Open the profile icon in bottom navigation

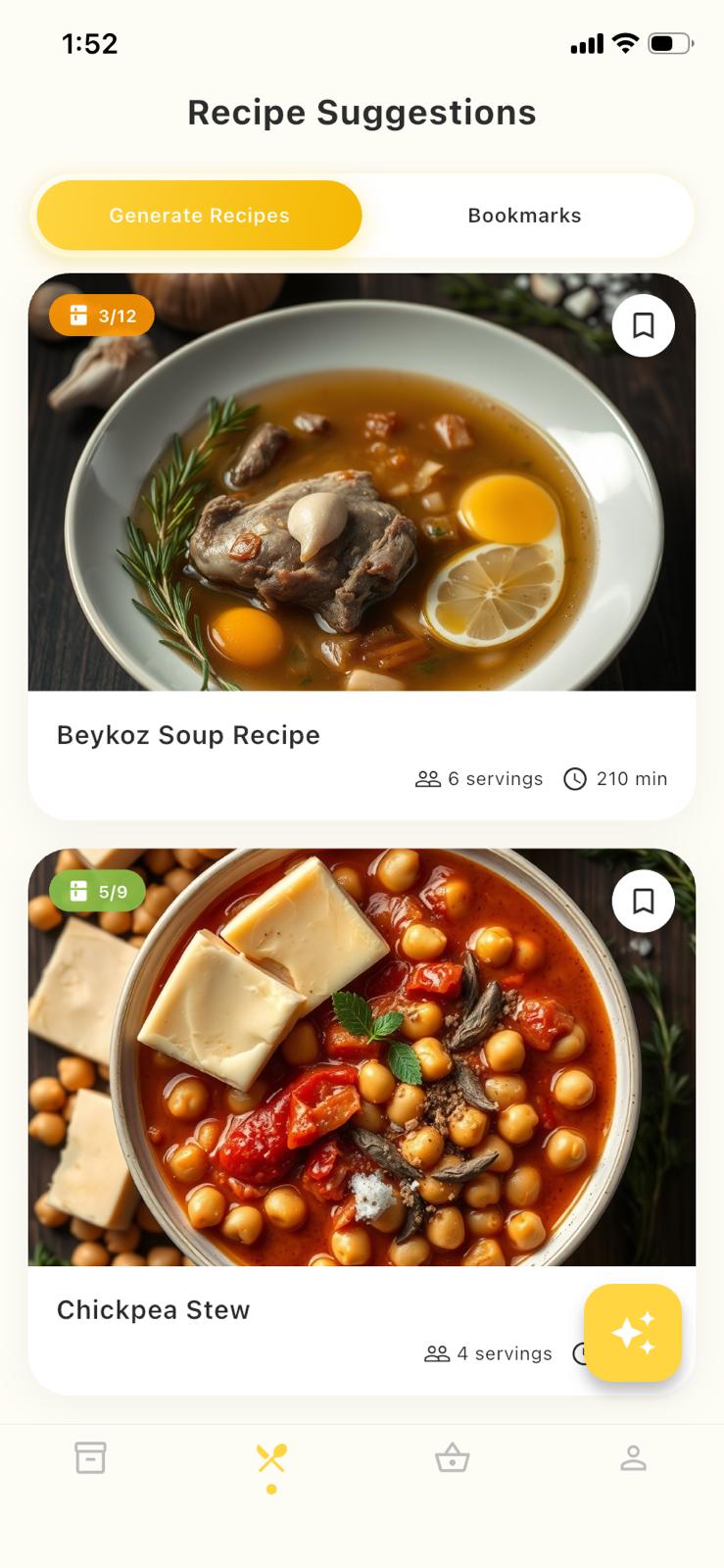pyautogui.click(x=634, y=1457)
